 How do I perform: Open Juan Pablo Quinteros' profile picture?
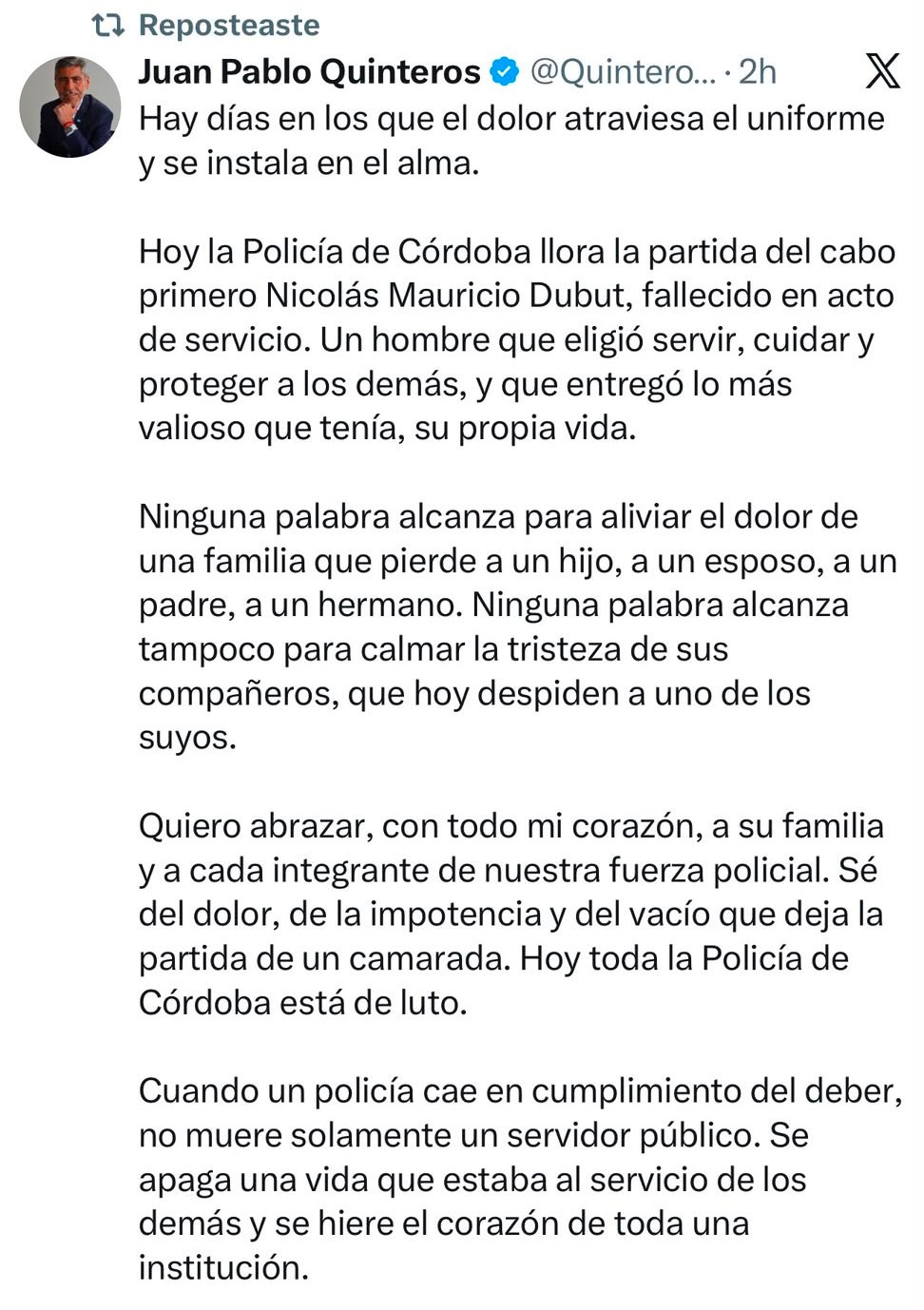(70, 106)
